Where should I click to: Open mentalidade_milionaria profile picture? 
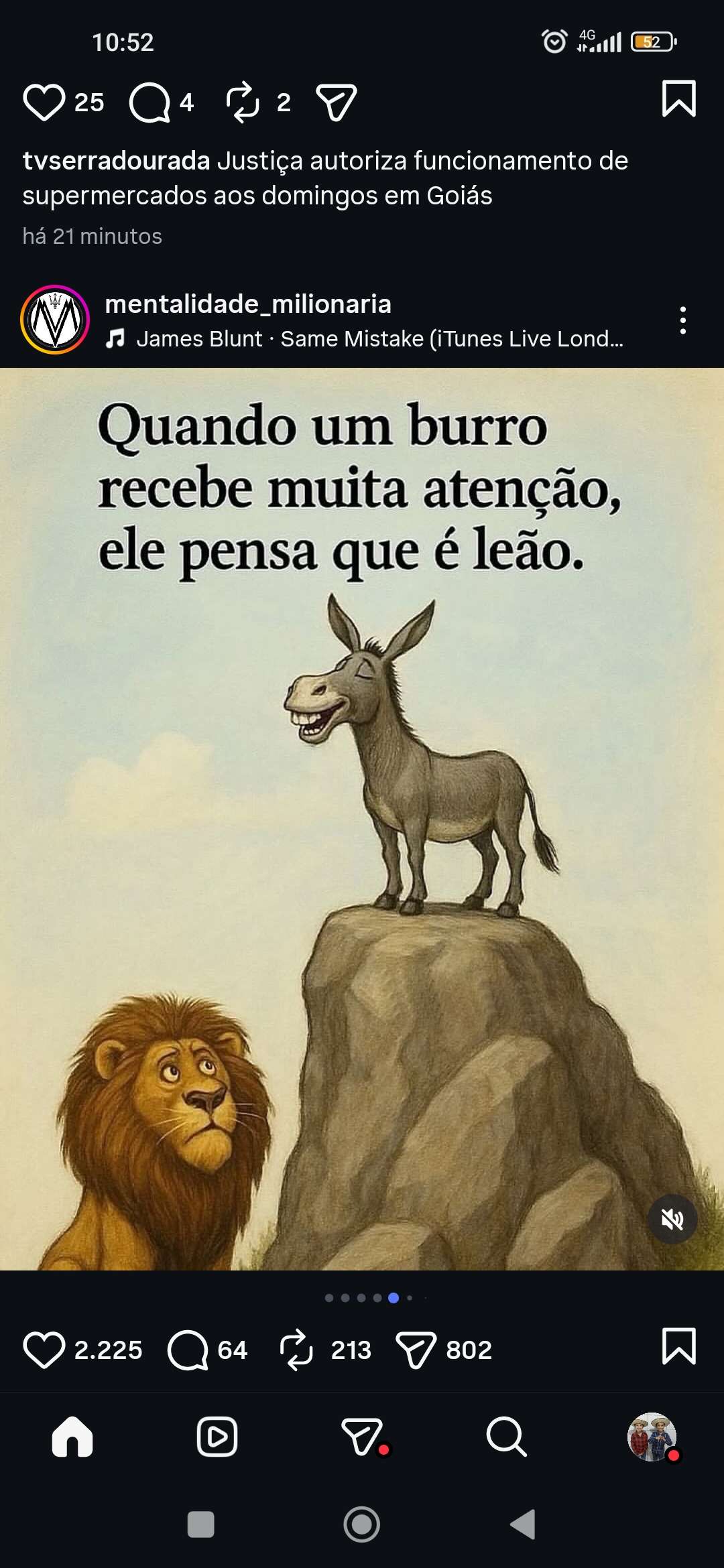pos(55,320)
